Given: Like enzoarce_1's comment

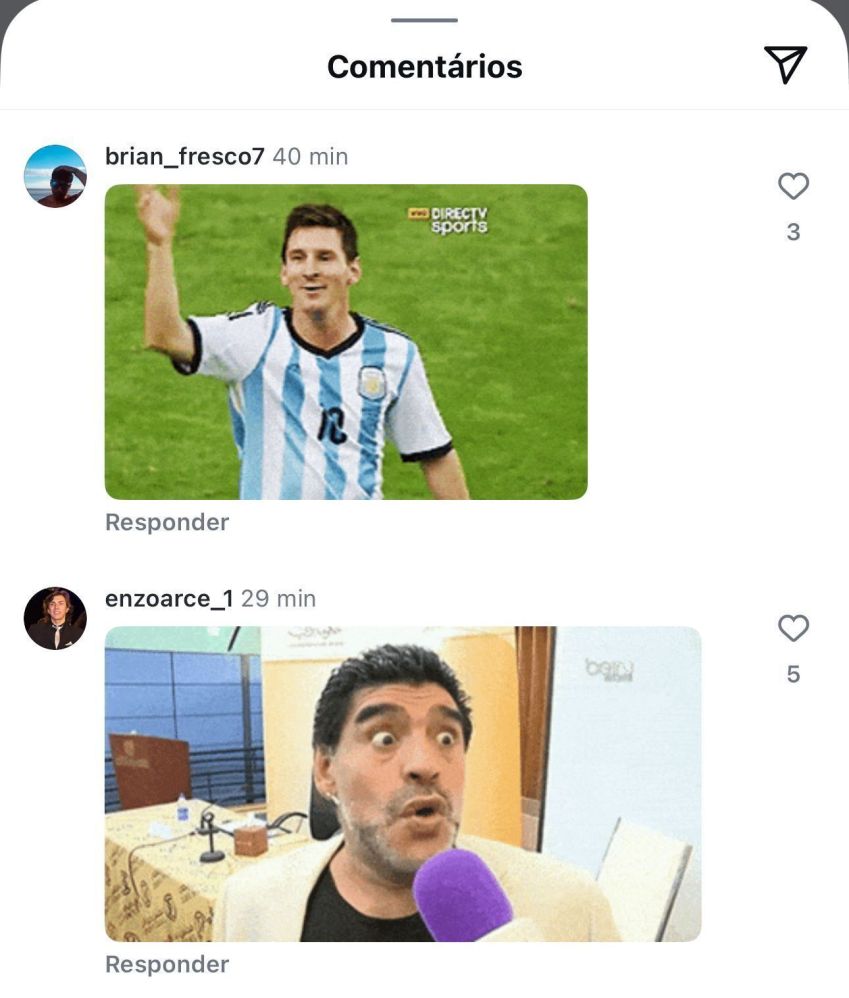Looking at the screenshot, I should coord(793,629).
